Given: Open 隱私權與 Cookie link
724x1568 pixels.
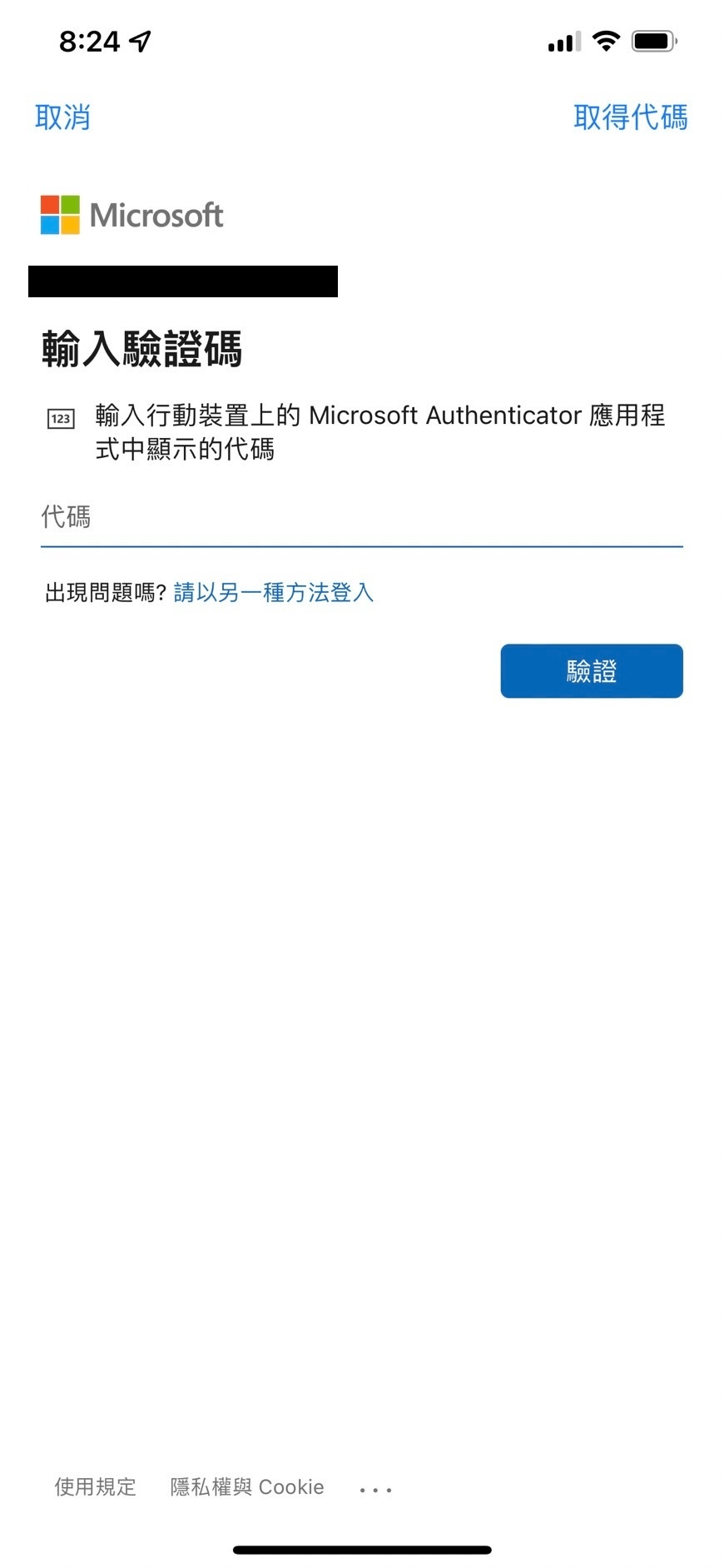Looking at the screenshot, I should pos(247,1487).
